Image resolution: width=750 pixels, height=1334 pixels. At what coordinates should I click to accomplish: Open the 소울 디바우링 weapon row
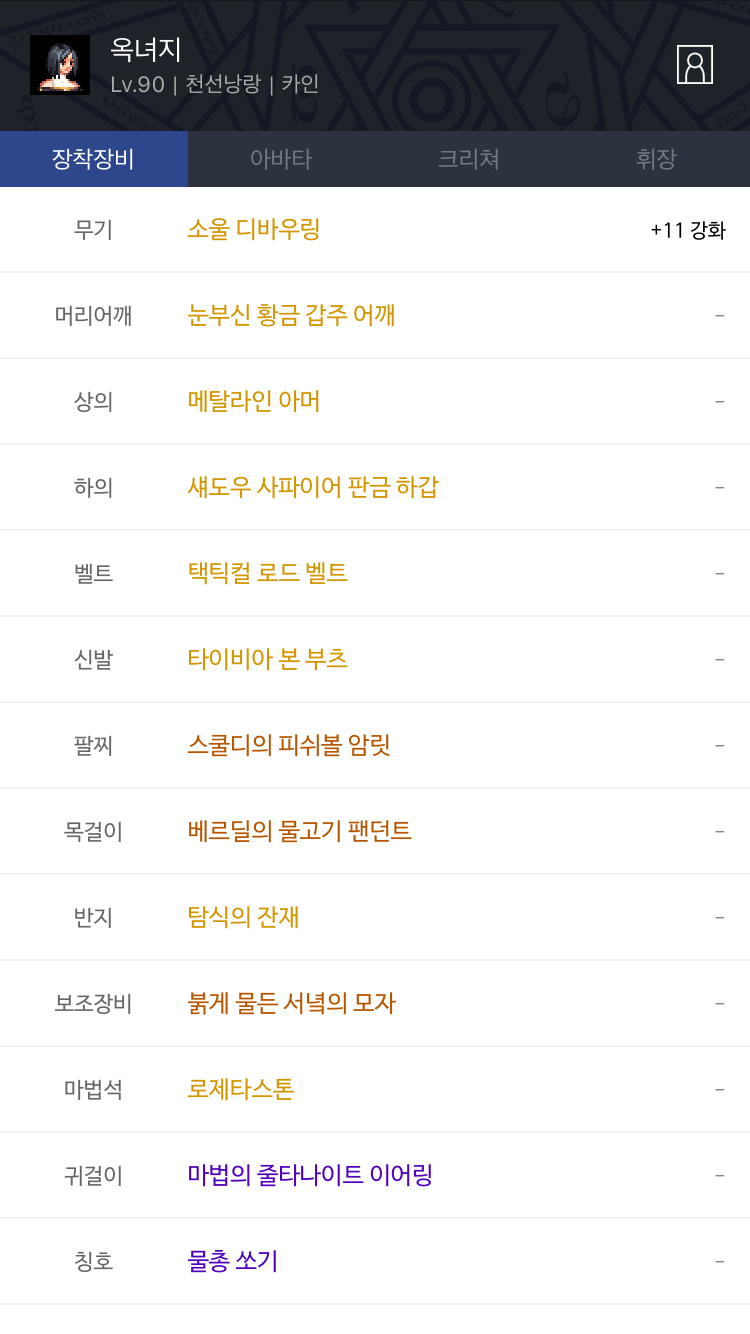click(375, 230)
